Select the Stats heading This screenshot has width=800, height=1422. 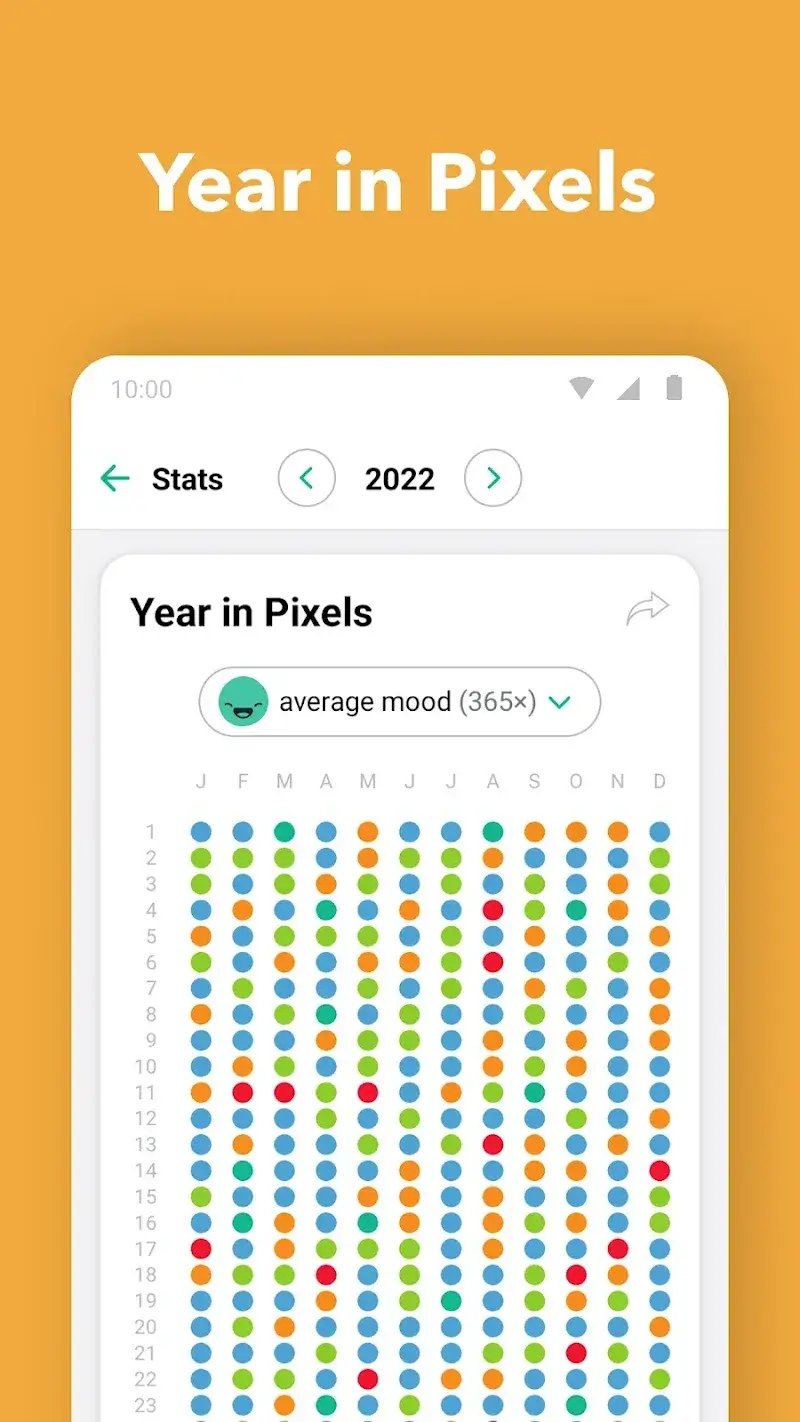(x=187, y=479)
